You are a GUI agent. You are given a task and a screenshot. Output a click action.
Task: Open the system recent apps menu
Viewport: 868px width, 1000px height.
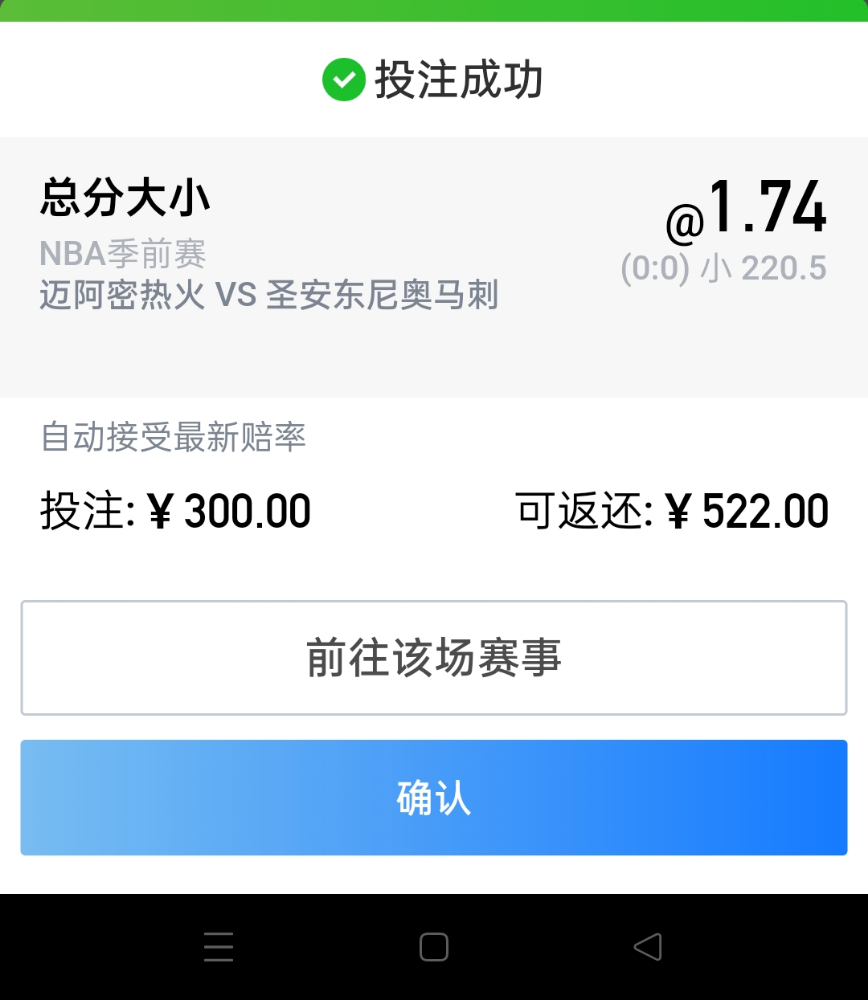tap(218, 946)
